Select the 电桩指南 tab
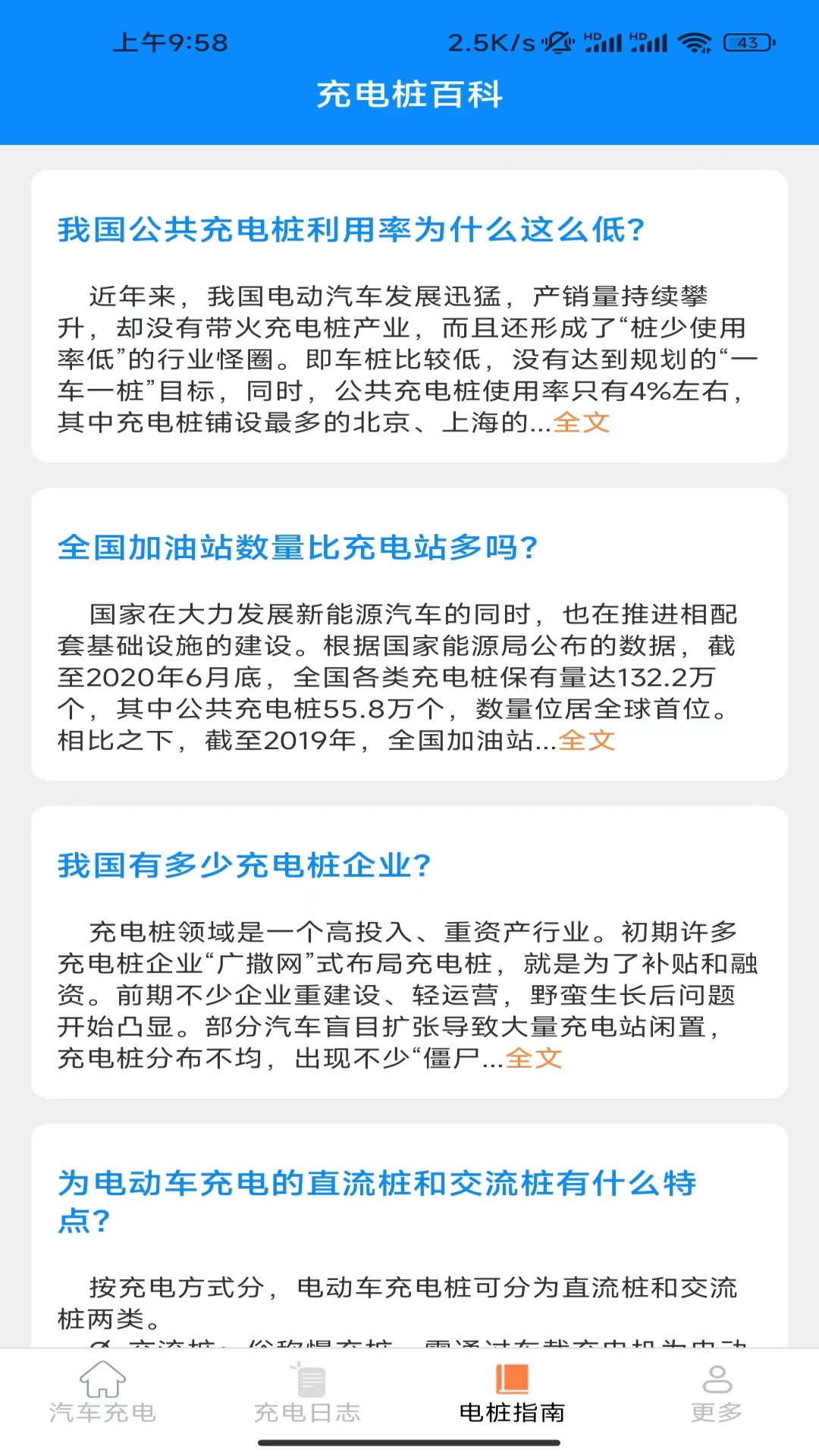 pos(512,1392)
